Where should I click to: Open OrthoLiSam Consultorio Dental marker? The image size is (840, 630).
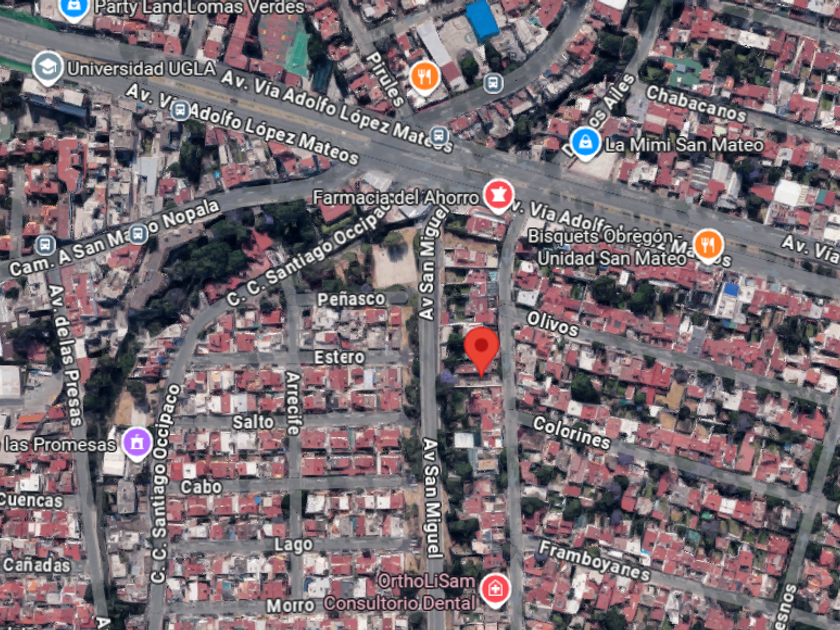(x=495, y=590)
